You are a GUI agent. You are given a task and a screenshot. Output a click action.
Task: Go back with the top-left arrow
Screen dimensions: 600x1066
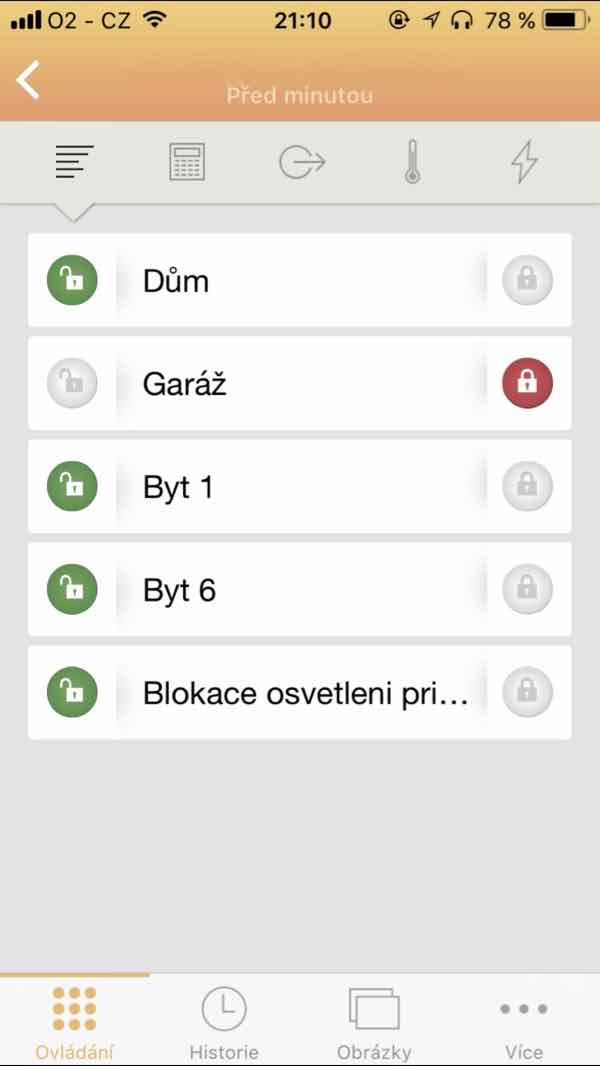click(28, 80)
